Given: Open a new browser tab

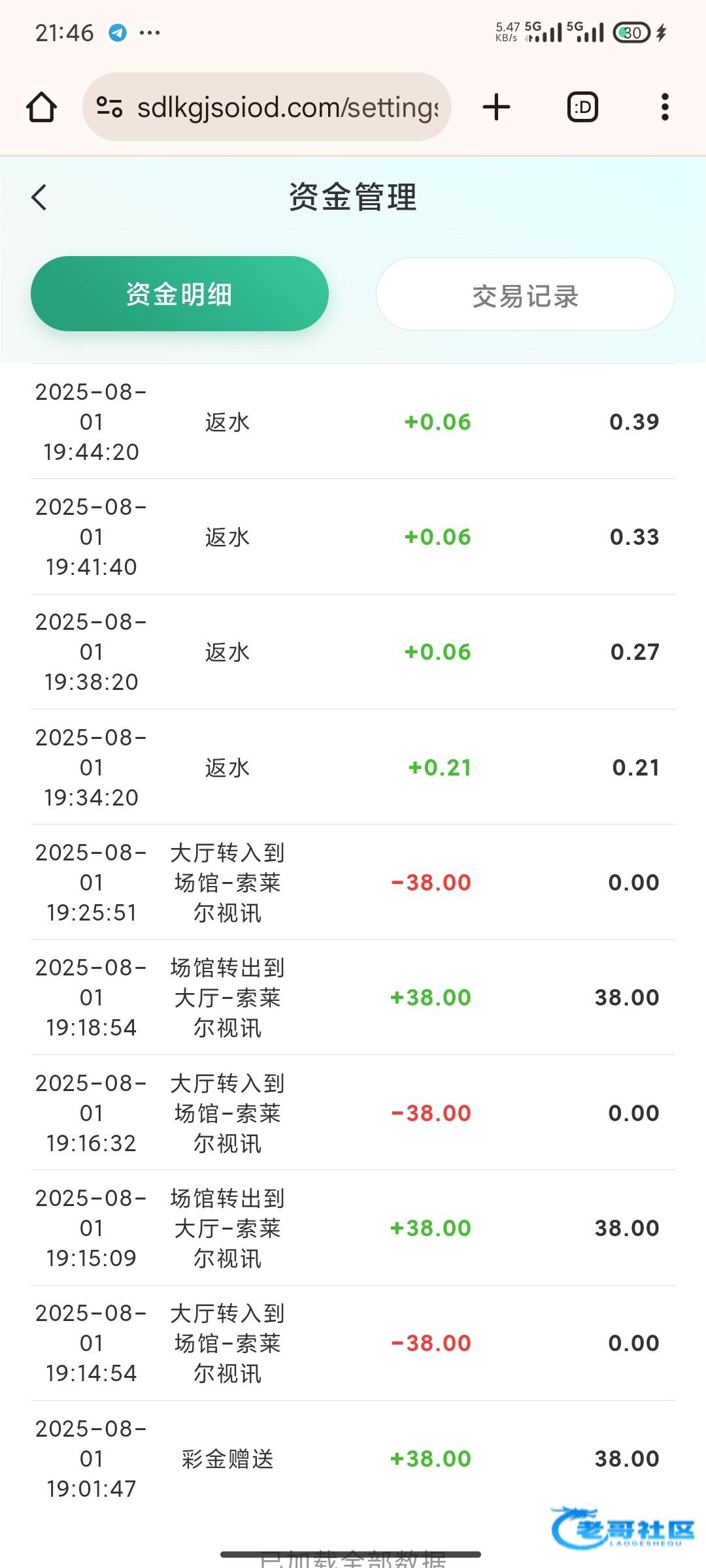Looking at the screenshot, I should [x=496, y=107].
